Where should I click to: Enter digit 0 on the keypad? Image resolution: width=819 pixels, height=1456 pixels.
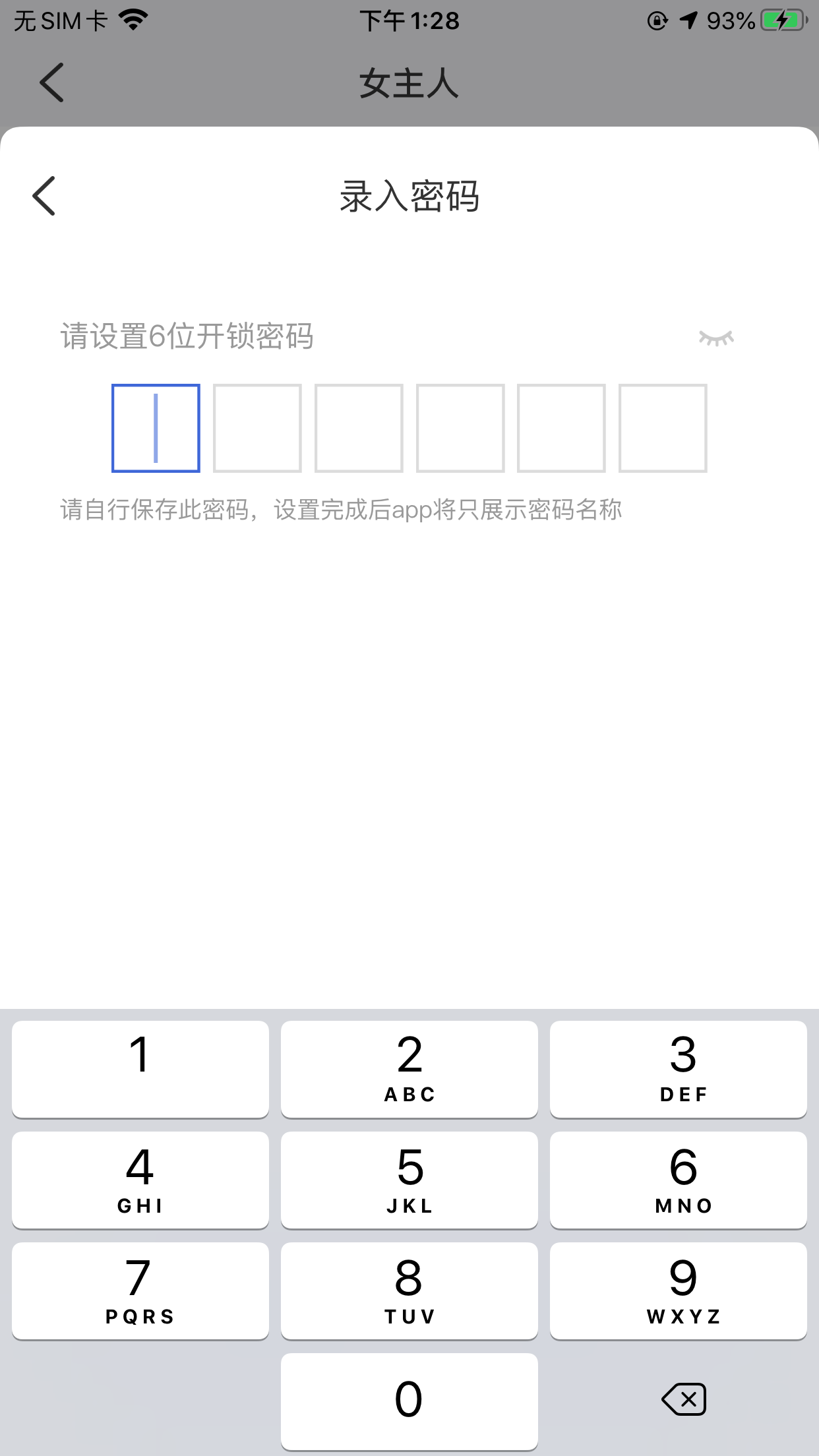coord(409,1401)
